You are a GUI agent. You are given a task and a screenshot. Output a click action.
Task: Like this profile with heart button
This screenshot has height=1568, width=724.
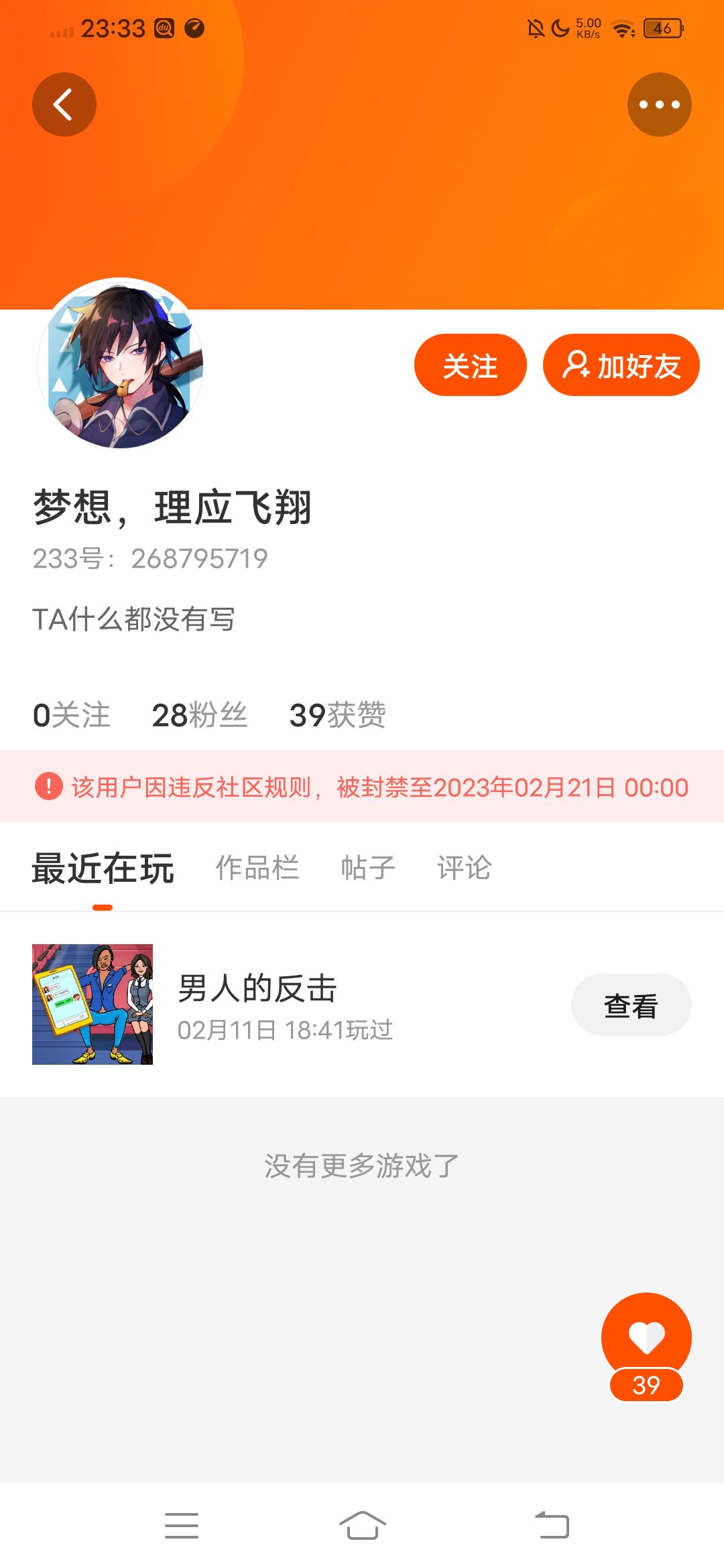[x=646, y=1337]
